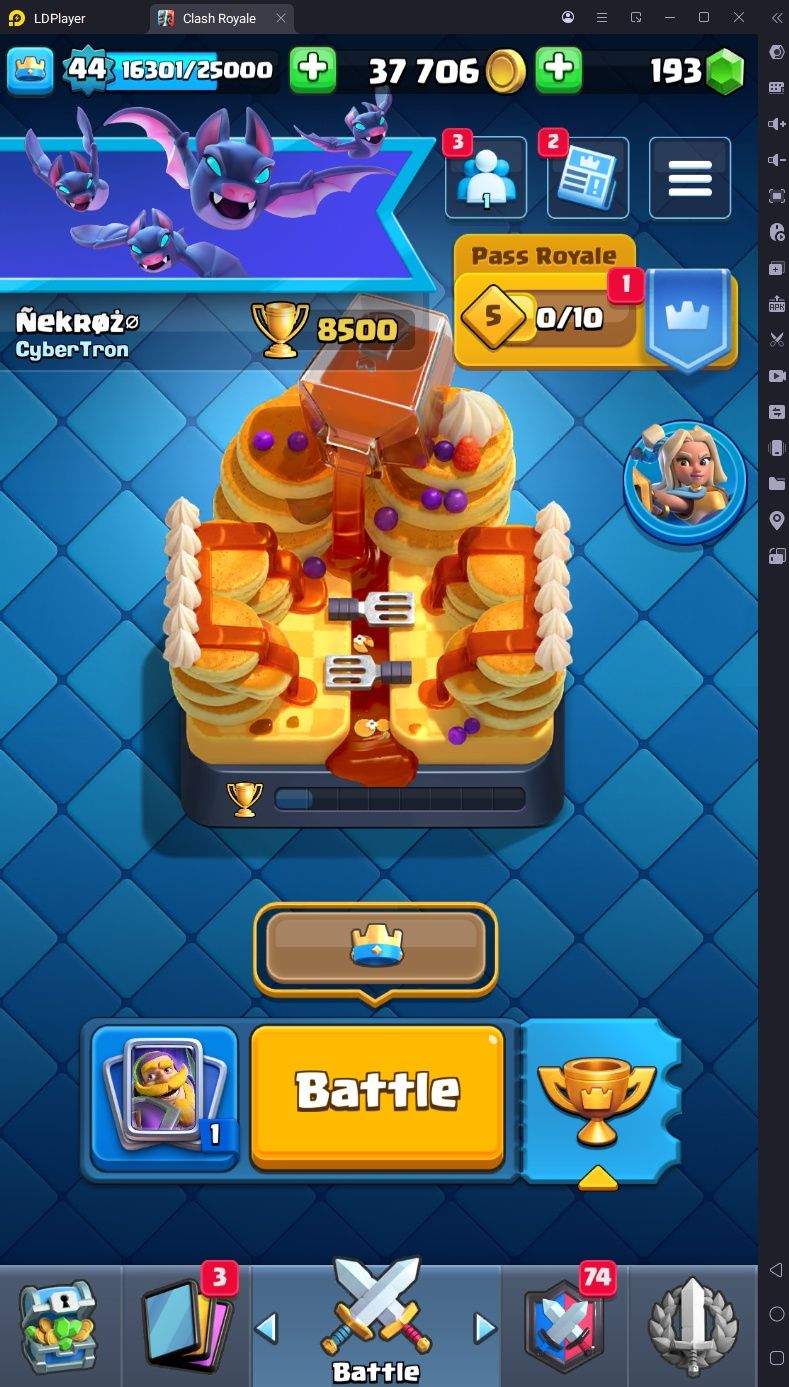Switch to the Events sword wreath tab
The image size is (789, 1387).
[x=693, y=1325]
